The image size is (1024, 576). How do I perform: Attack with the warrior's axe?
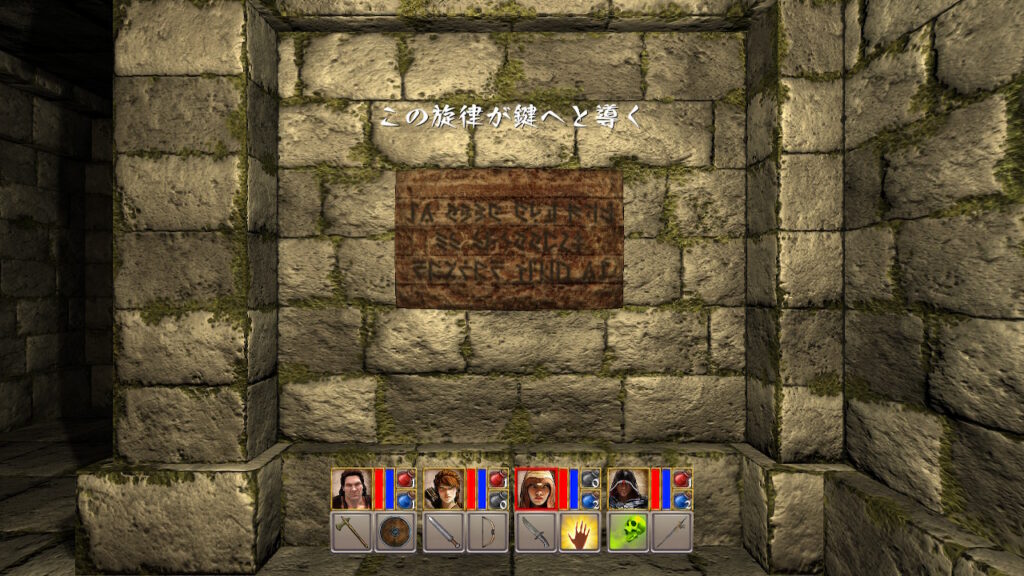(350, 532)
